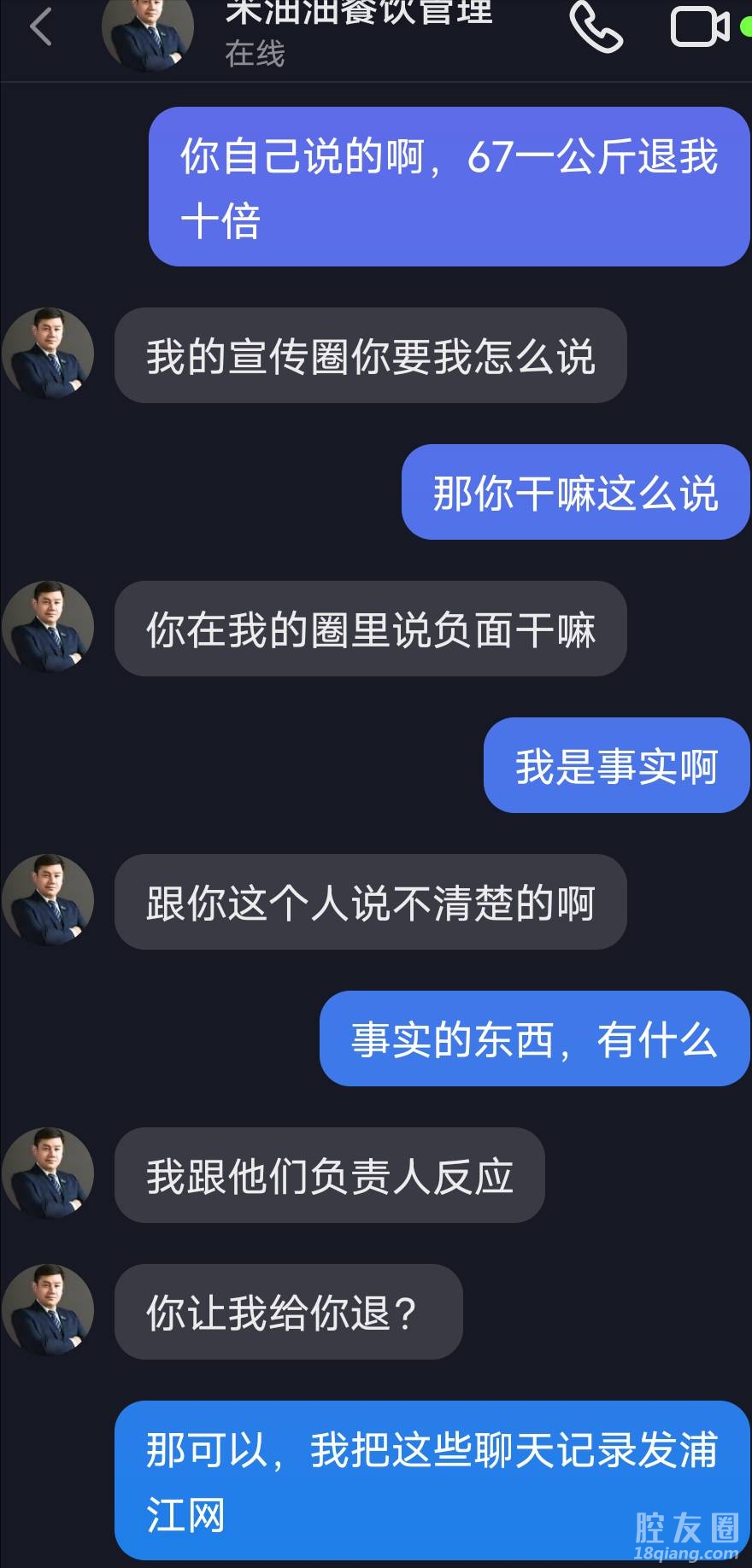The height and width of the screenshot is (1568, 752).
Task: Open the contact's profile from header avatar
Action: pos(147,32)
